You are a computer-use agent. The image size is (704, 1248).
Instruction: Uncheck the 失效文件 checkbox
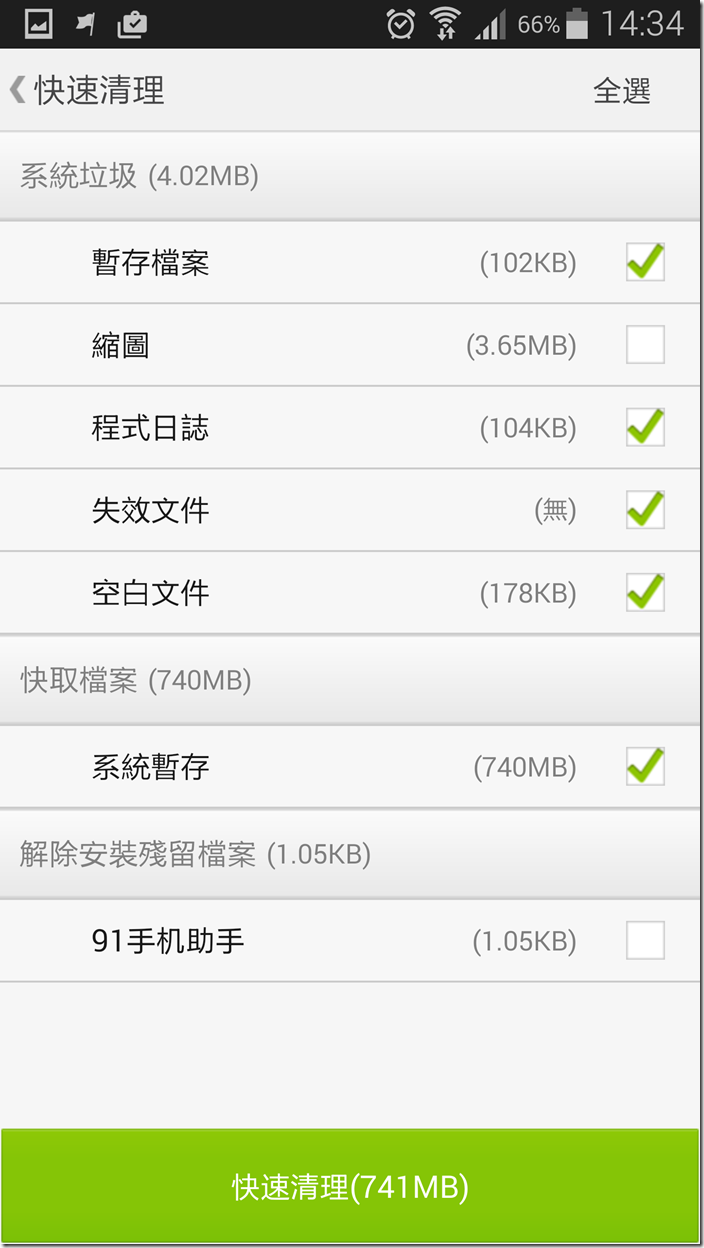point(645,510)
